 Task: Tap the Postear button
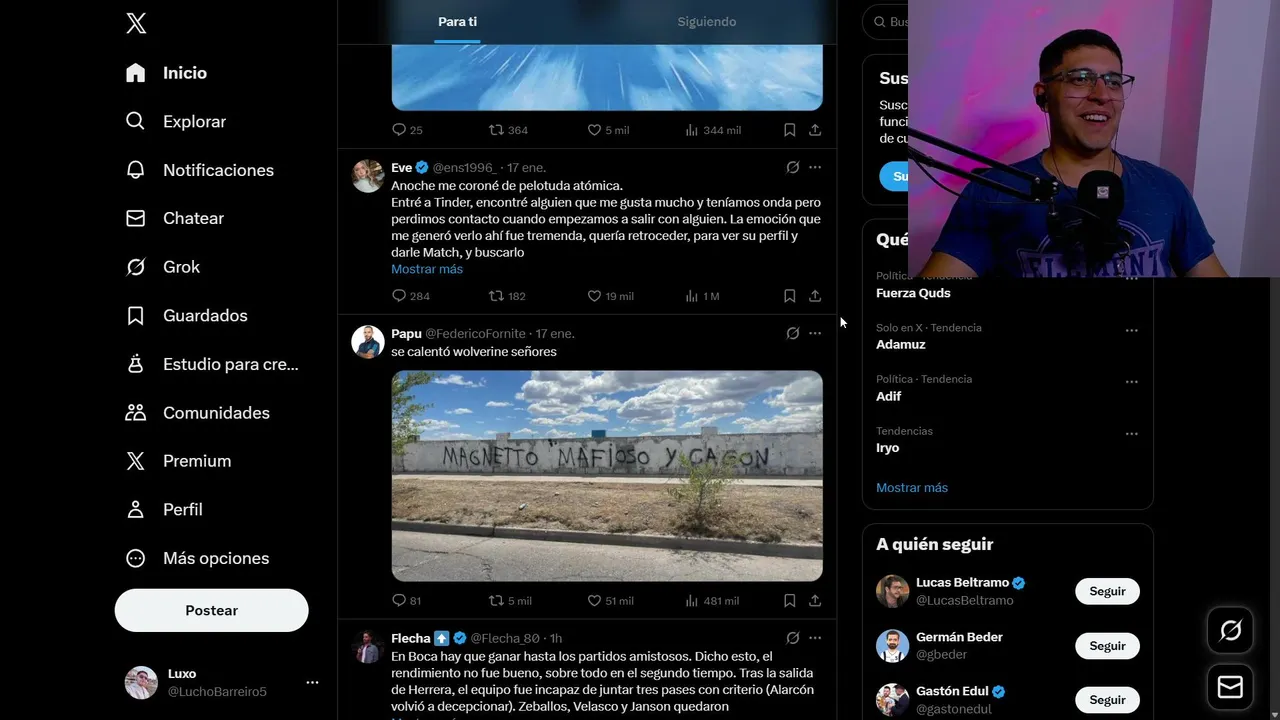tap(211, 610)
